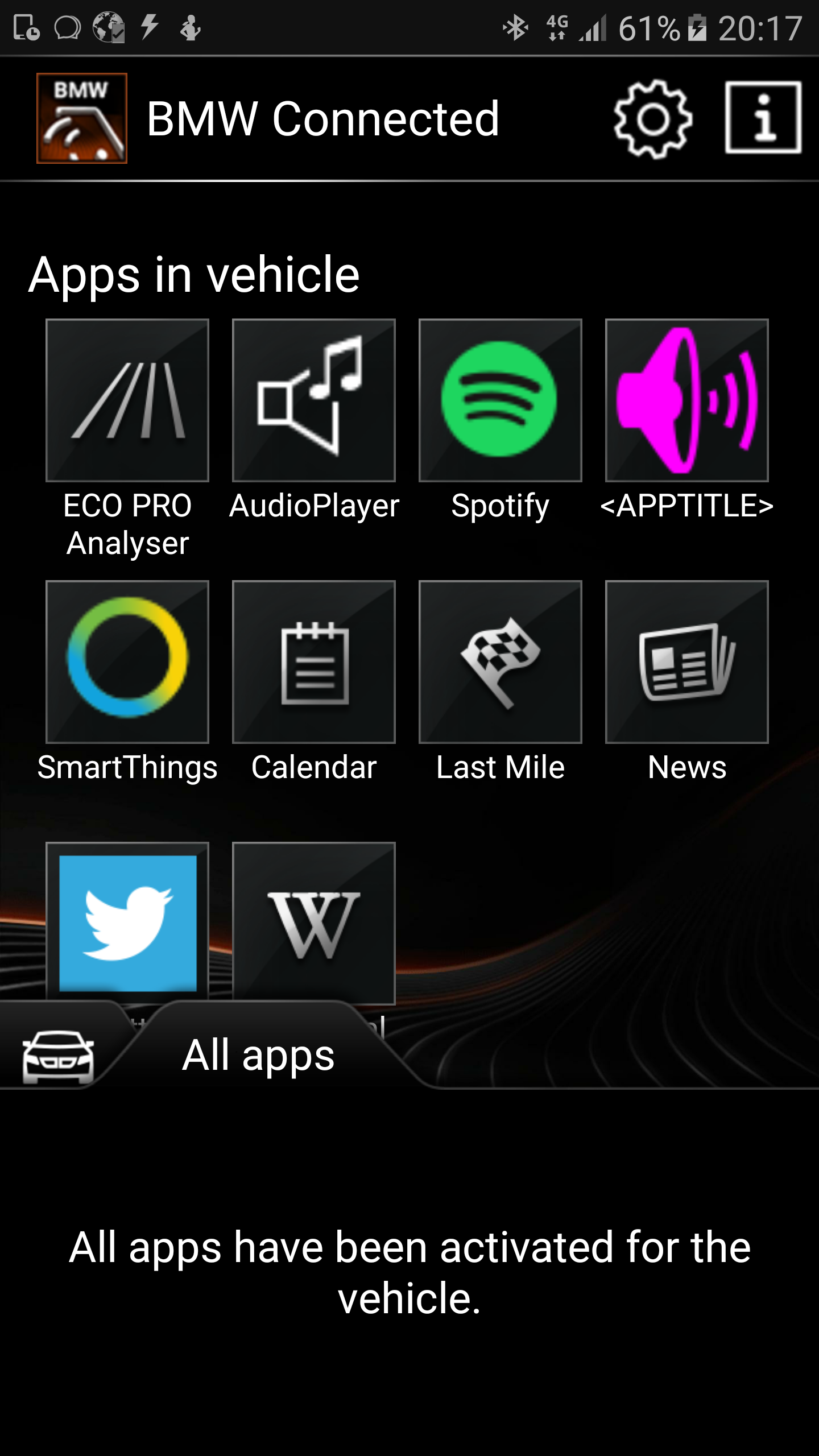819x1456 pixels.
Task: Open the News app tile
Action: tap(687, 662)
